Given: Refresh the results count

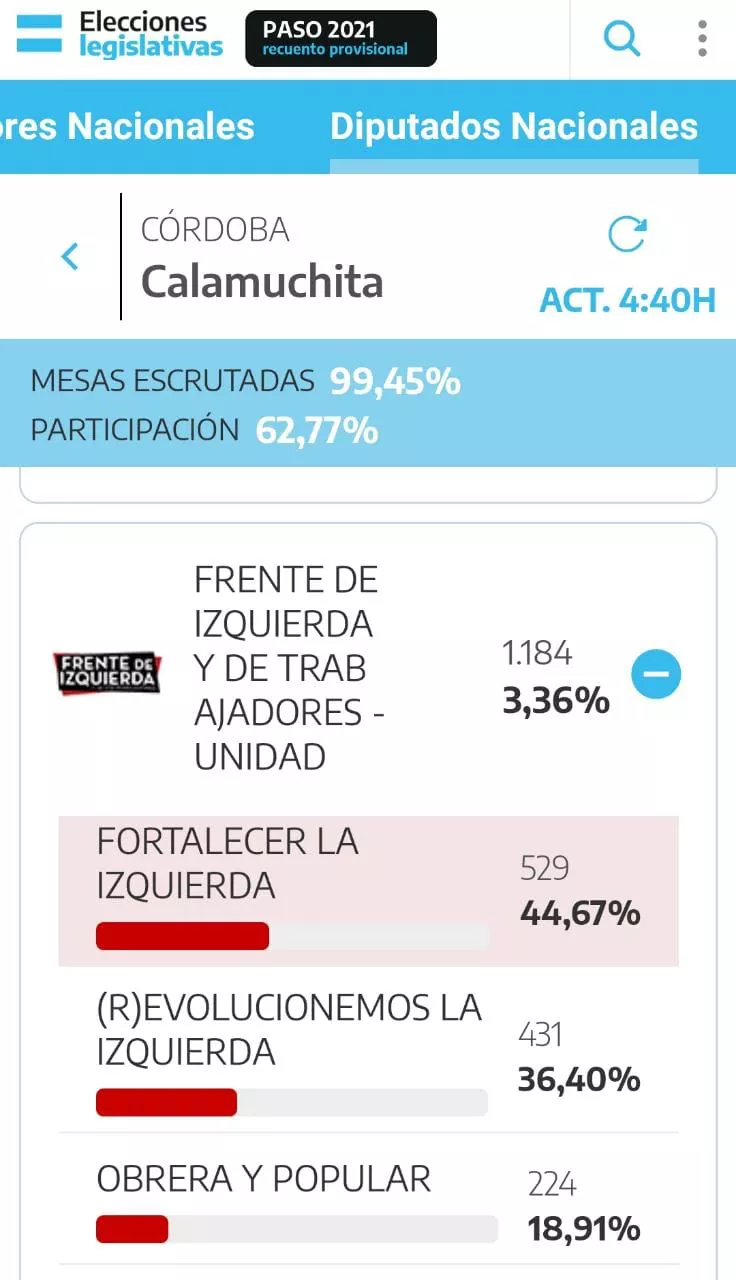Looking at the screenshot, I should [x=627, y=236].
